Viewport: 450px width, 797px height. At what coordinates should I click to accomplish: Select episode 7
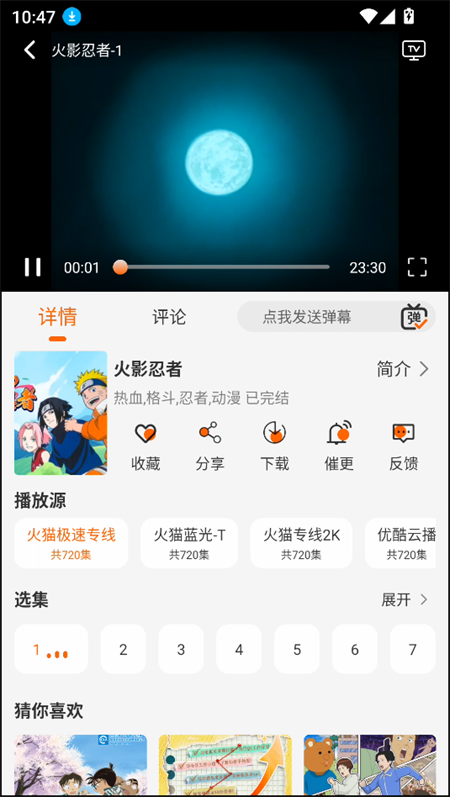412,650
